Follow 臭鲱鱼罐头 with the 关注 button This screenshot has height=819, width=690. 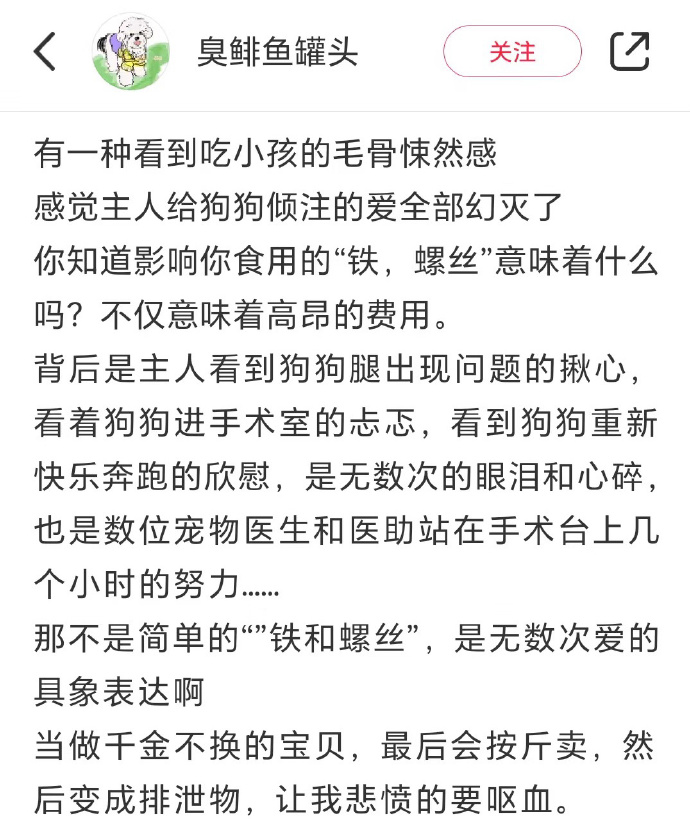point(512,52)
